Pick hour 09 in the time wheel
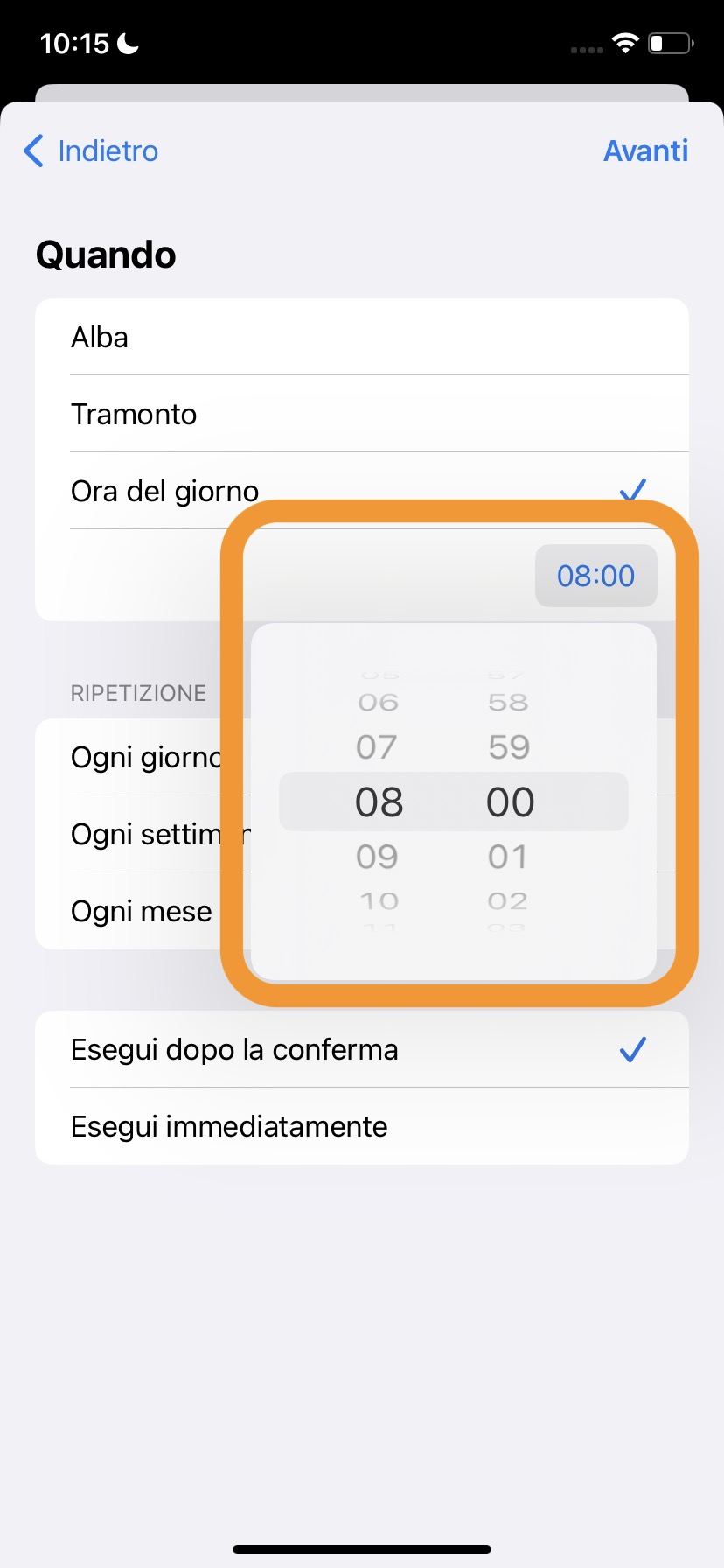Image resolution: width=724 pixels, height=1568 pixels. click(378, 857)
